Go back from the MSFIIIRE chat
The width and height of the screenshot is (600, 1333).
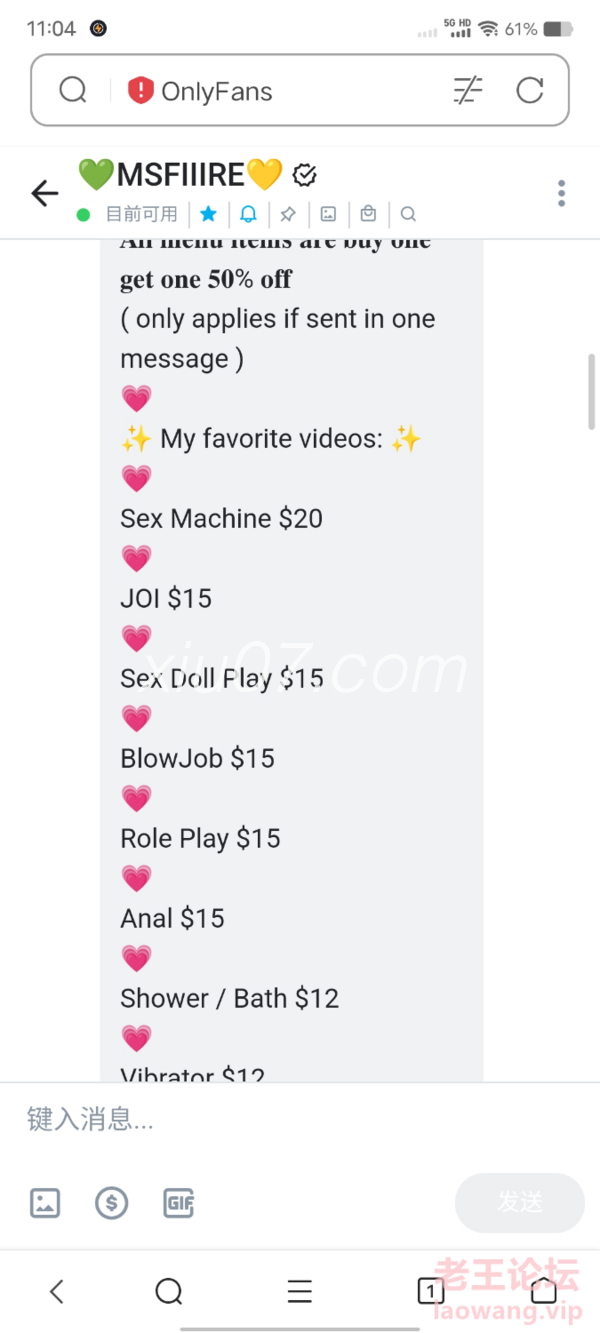[45, 193]
